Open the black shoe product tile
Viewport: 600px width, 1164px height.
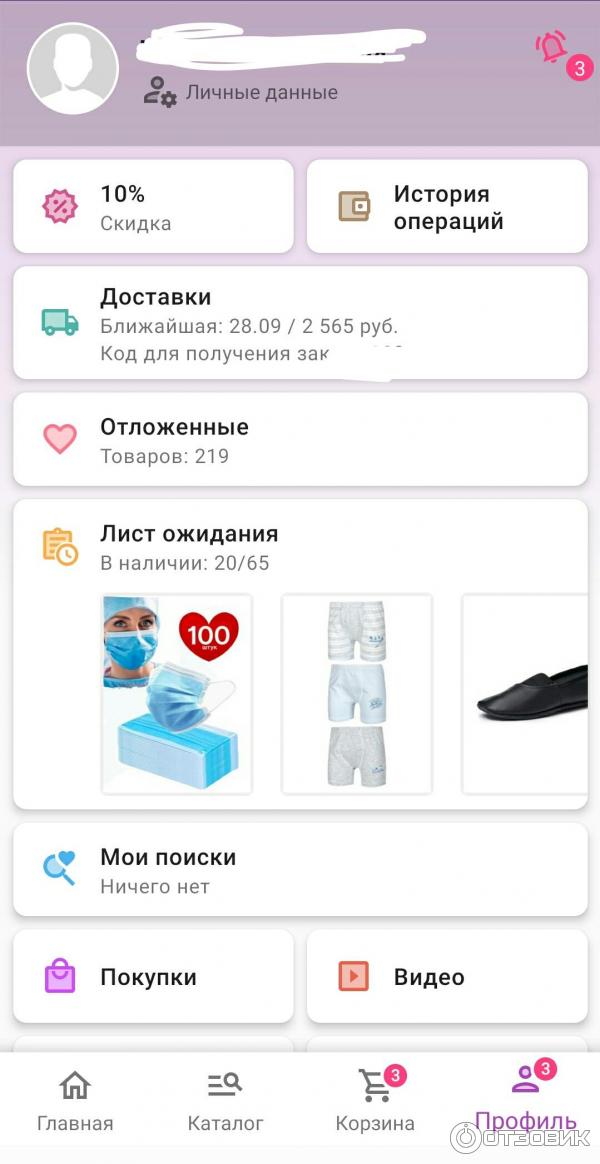527,694
